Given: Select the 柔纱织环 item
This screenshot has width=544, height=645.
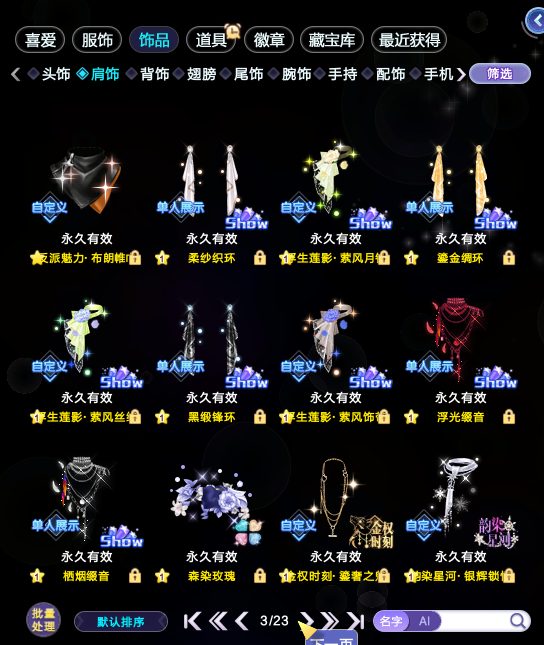Looking at the screenshot, I should (x=211, y=202).
